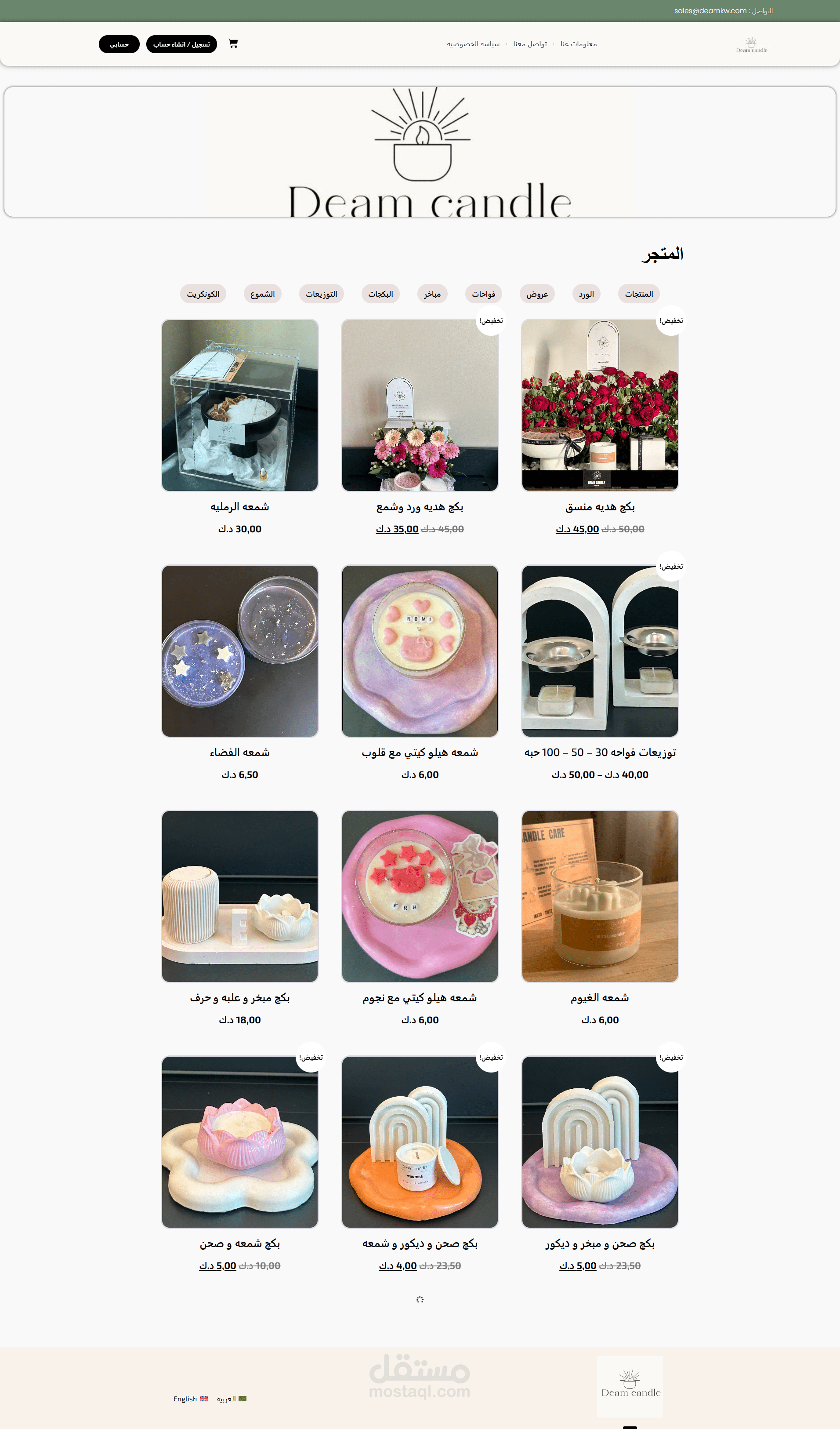The height and width of the screenshot is (1429, 840).
Task: Switch language to English
Action: 190,1399
